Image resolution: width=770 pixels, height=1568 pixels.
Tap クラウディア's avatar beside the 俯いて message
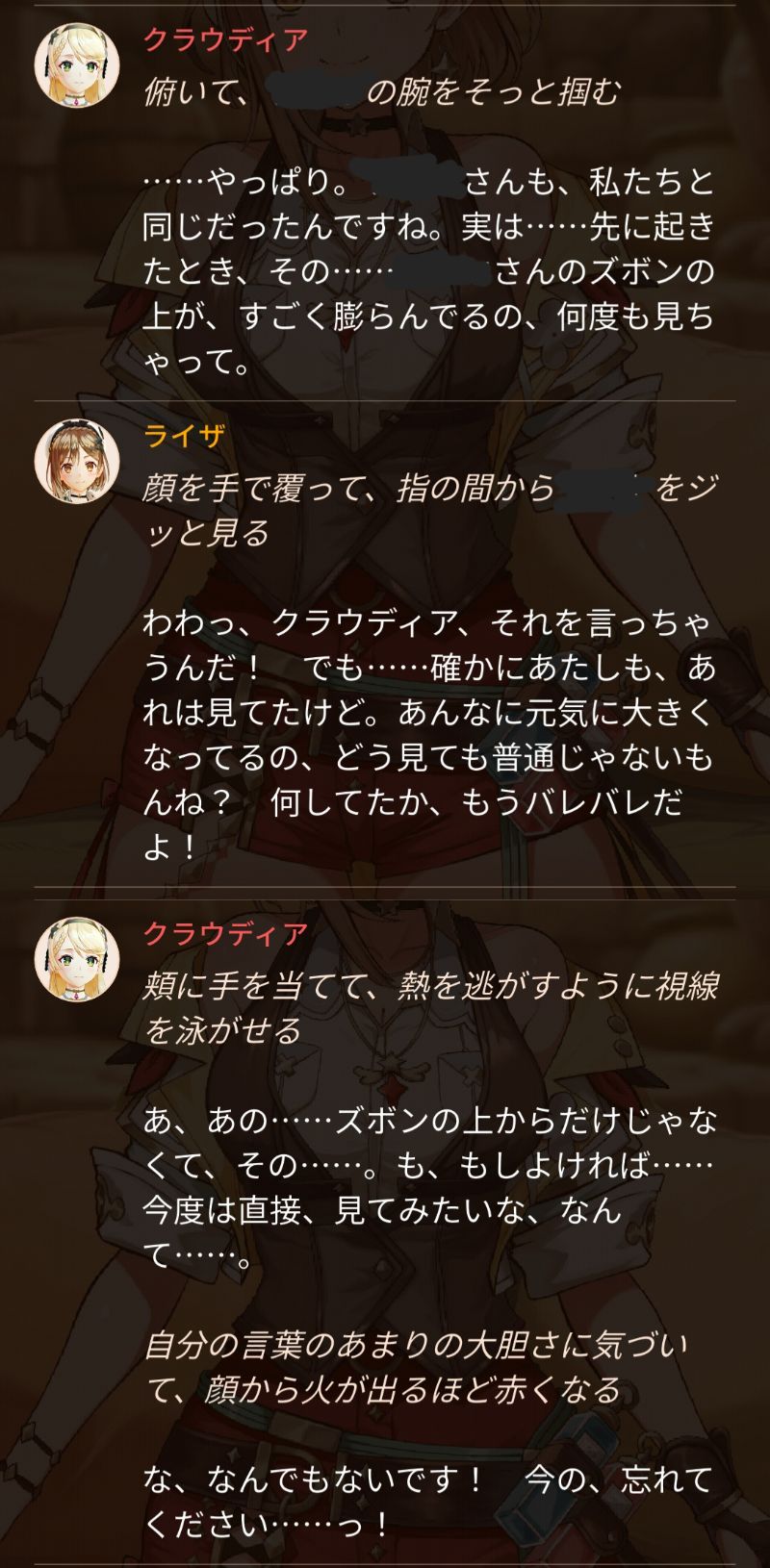[77, 63]
